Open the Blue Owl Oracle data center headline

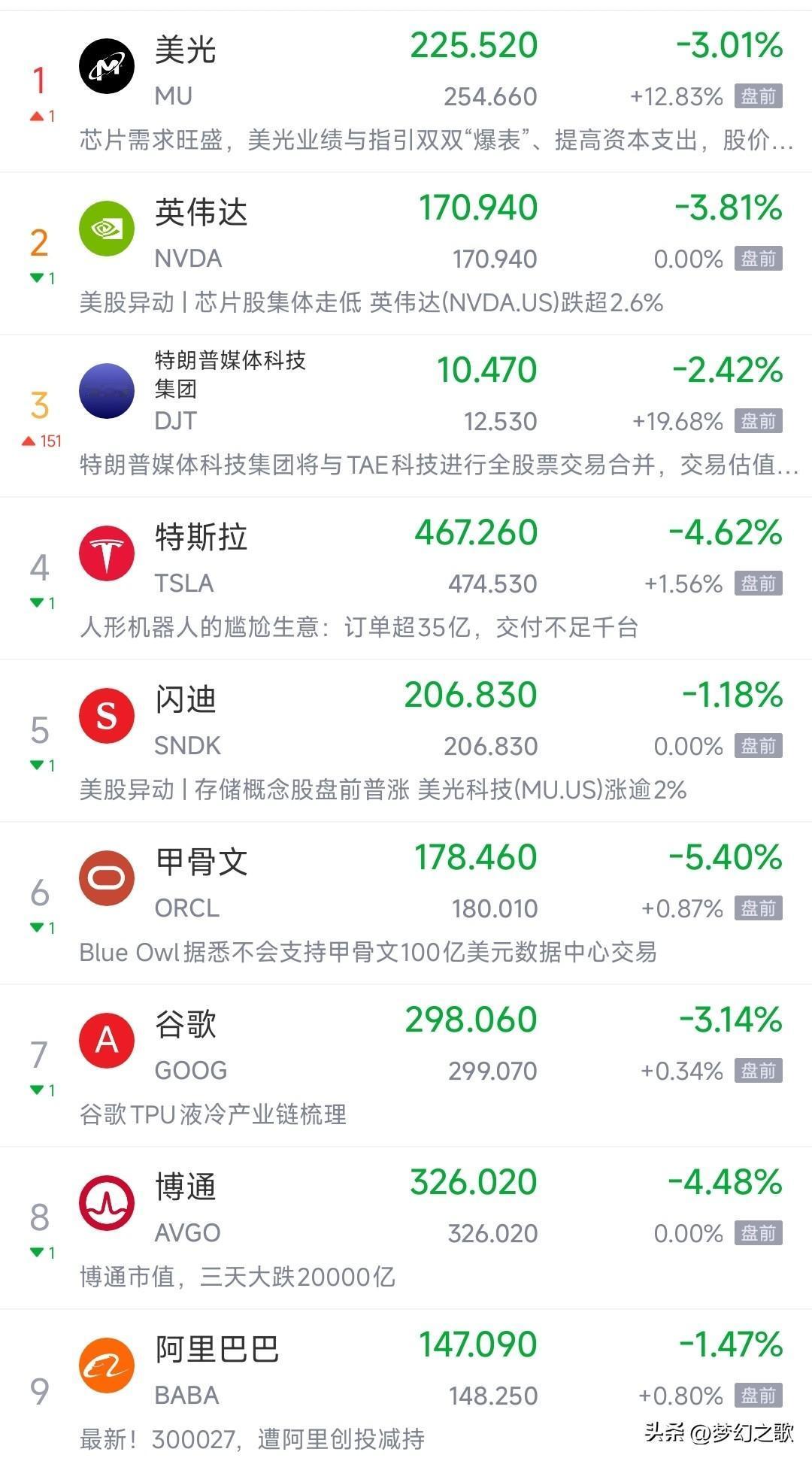368,952
